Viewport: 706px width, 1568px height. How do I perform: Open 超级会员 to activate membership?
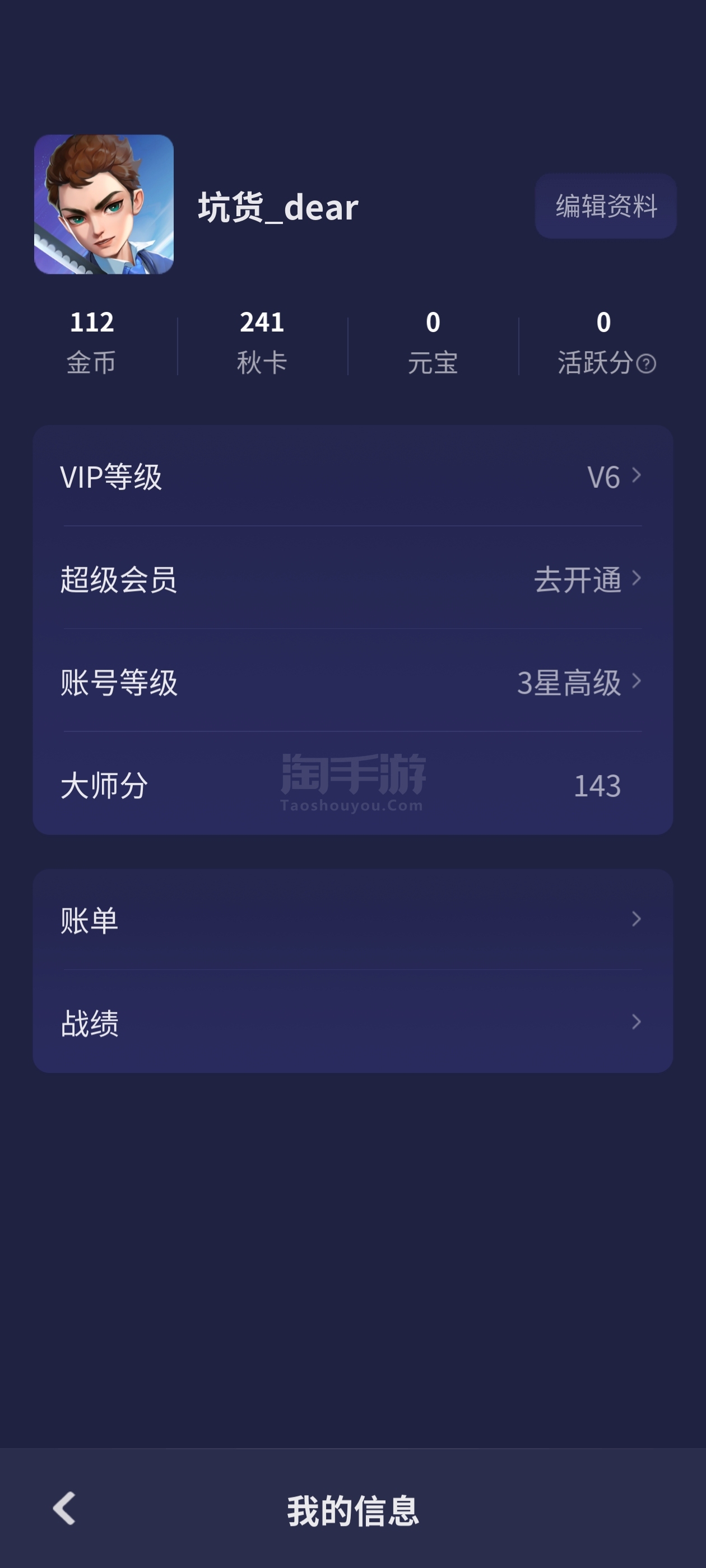click(x=352, y=578)
